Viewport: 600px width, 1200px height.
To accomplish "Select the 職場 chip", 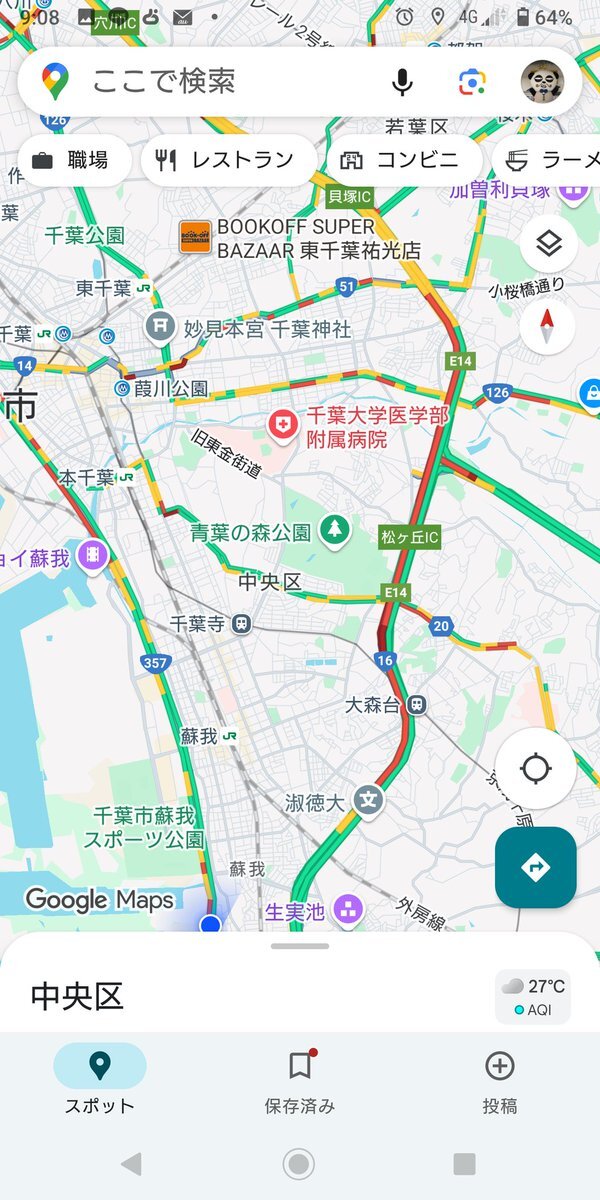I will coord(73,160).
